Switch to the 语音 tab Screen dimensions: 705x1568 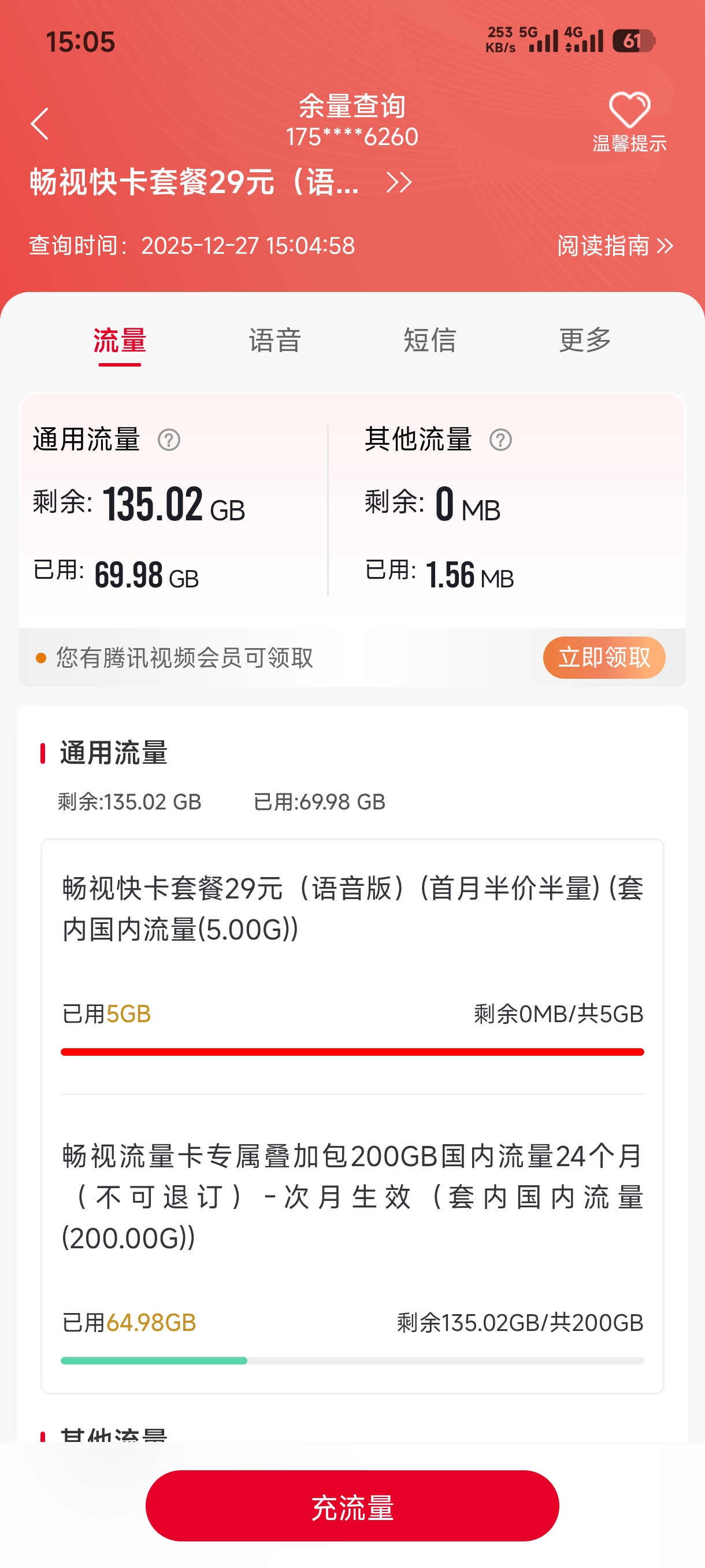pyautogui.click(x=274, y=341)
